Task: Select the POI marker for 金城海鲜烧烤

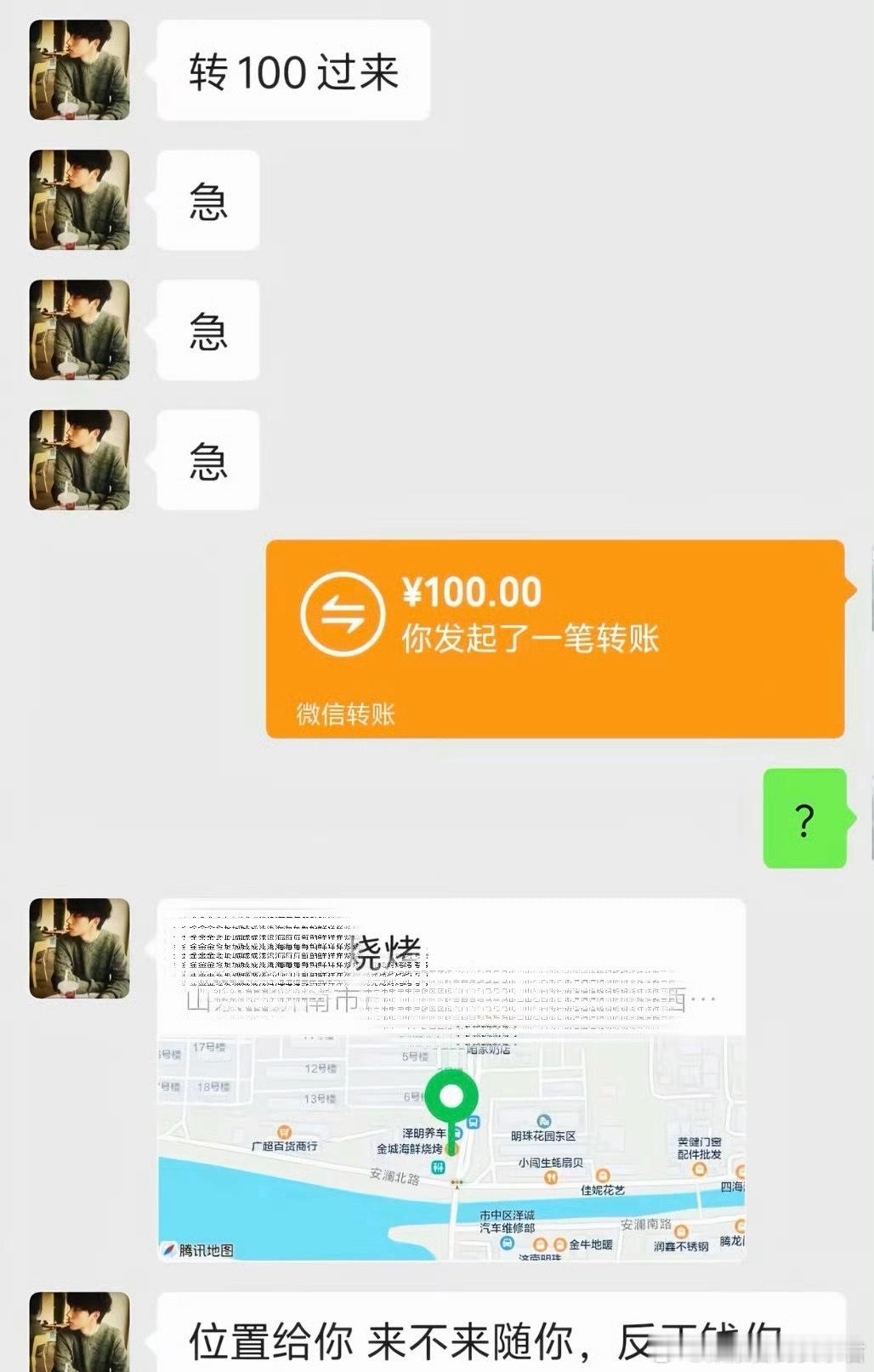Action: [x=451, y=1148]
